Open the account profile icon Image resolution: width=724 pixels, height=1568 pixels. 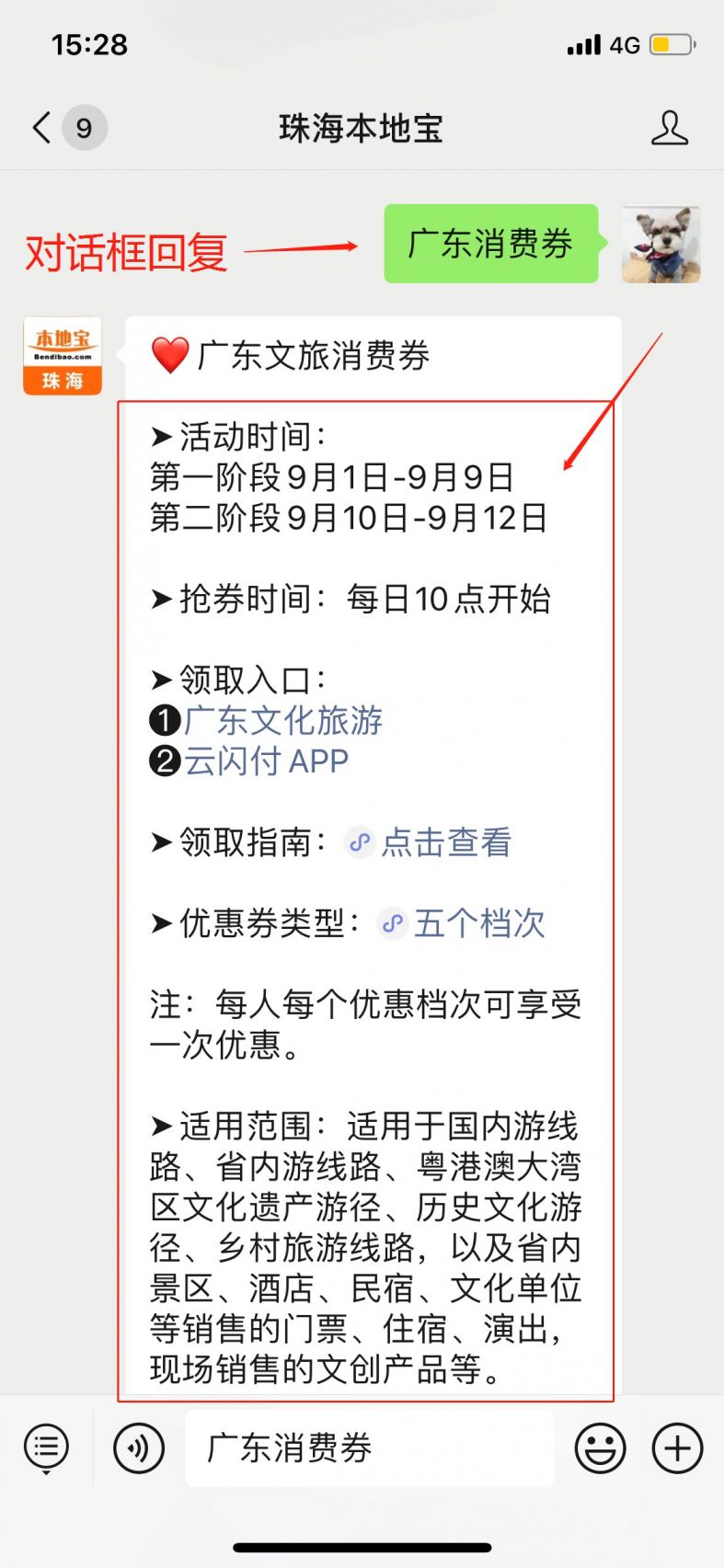pyautogui.click(x=670, y=129)
